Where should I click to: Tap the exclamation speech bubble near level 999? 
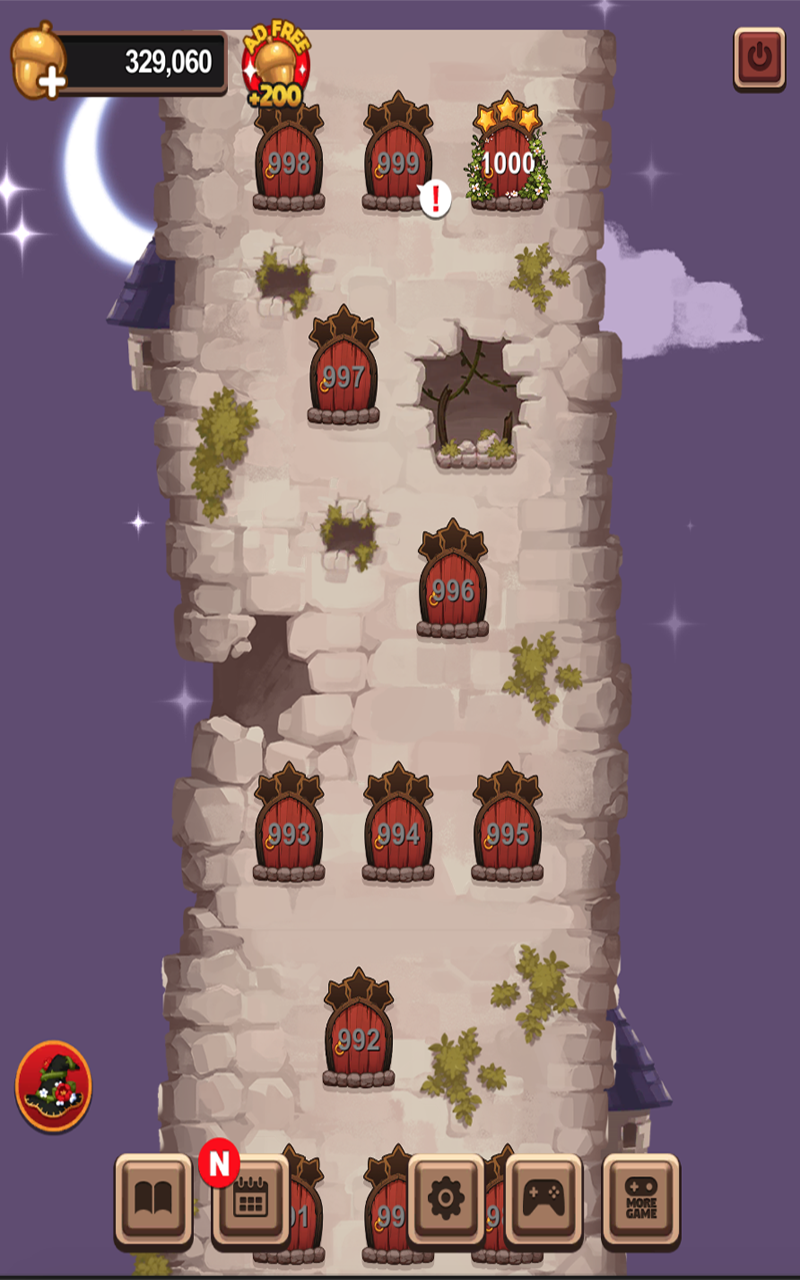(x=434, y=198)
